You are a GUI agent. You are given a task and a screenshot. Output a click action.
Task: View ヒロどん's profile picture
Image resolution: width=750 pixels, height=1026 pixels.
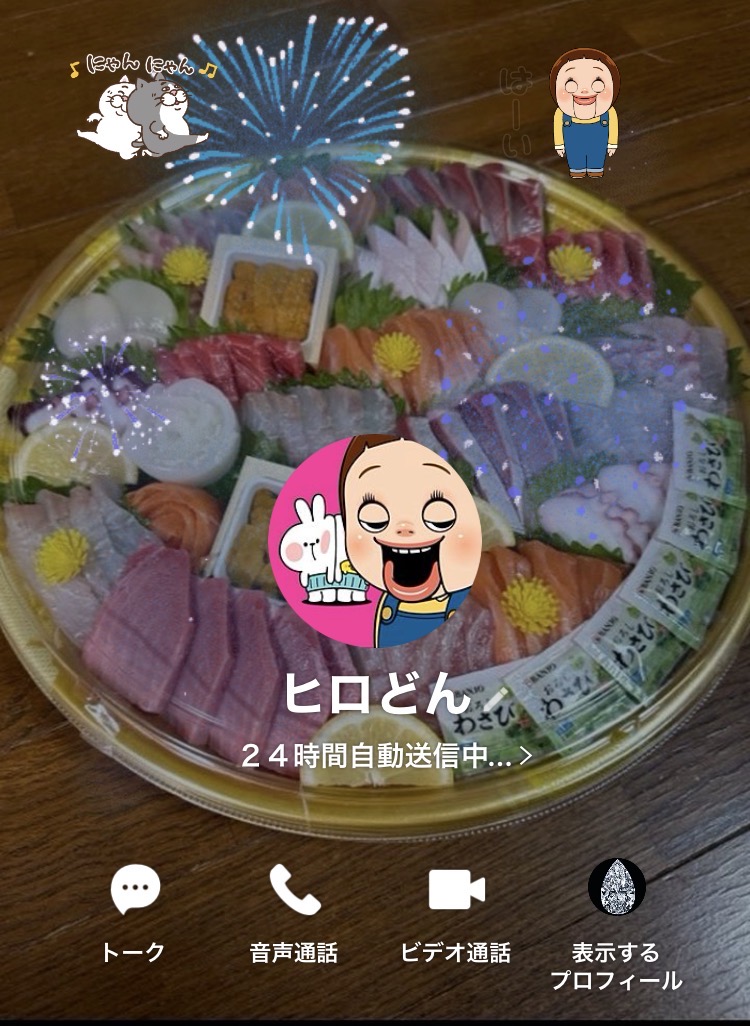click(x=375, y=541)
